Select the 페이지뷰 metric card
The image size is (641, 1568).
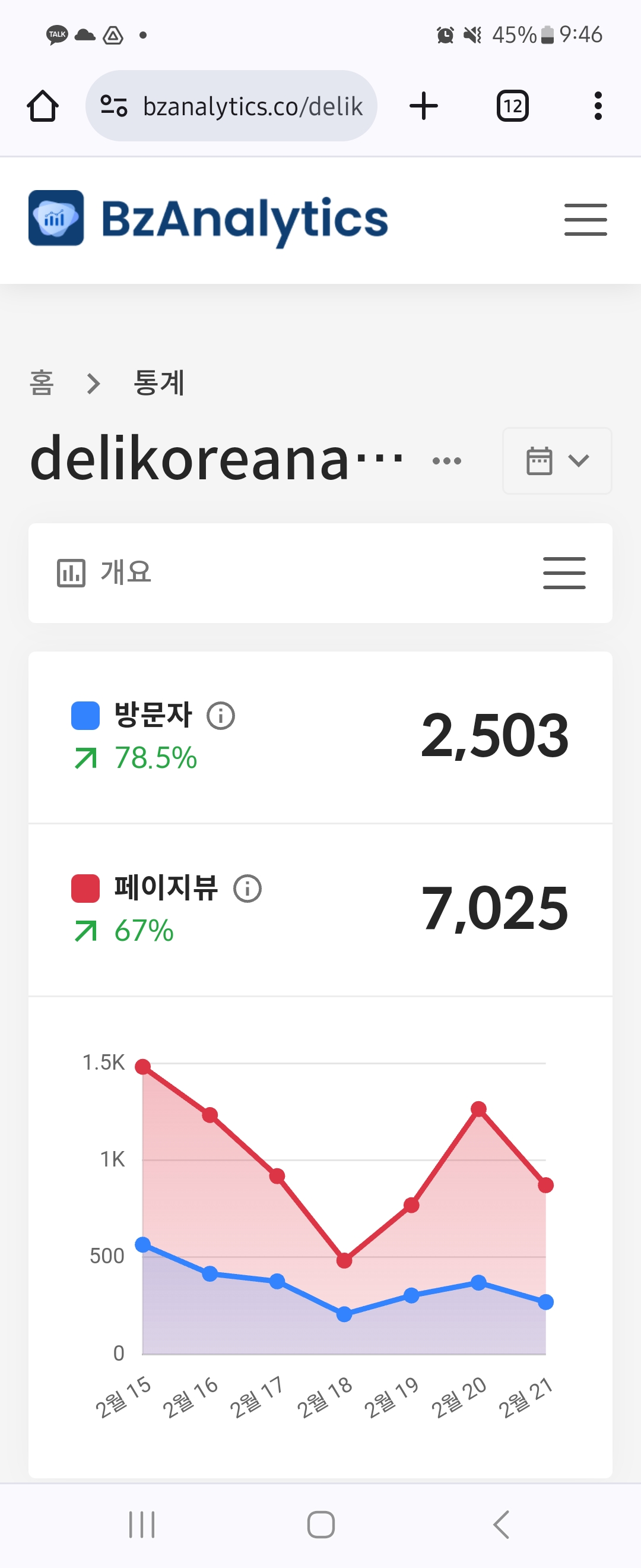pos(320,909)
